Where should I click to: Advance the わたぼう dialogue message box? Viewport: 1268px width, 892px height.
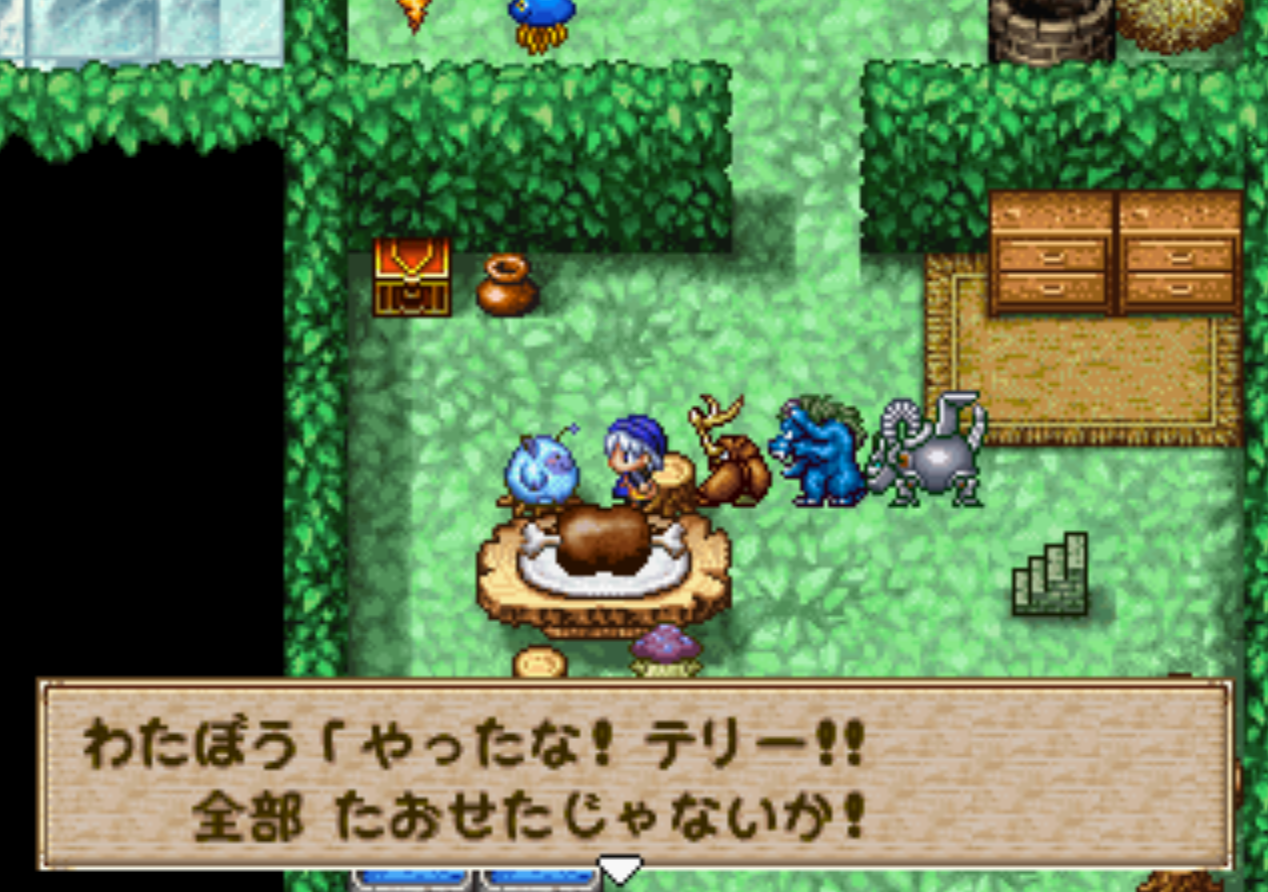pyautogui.click(x=634, y=775)
